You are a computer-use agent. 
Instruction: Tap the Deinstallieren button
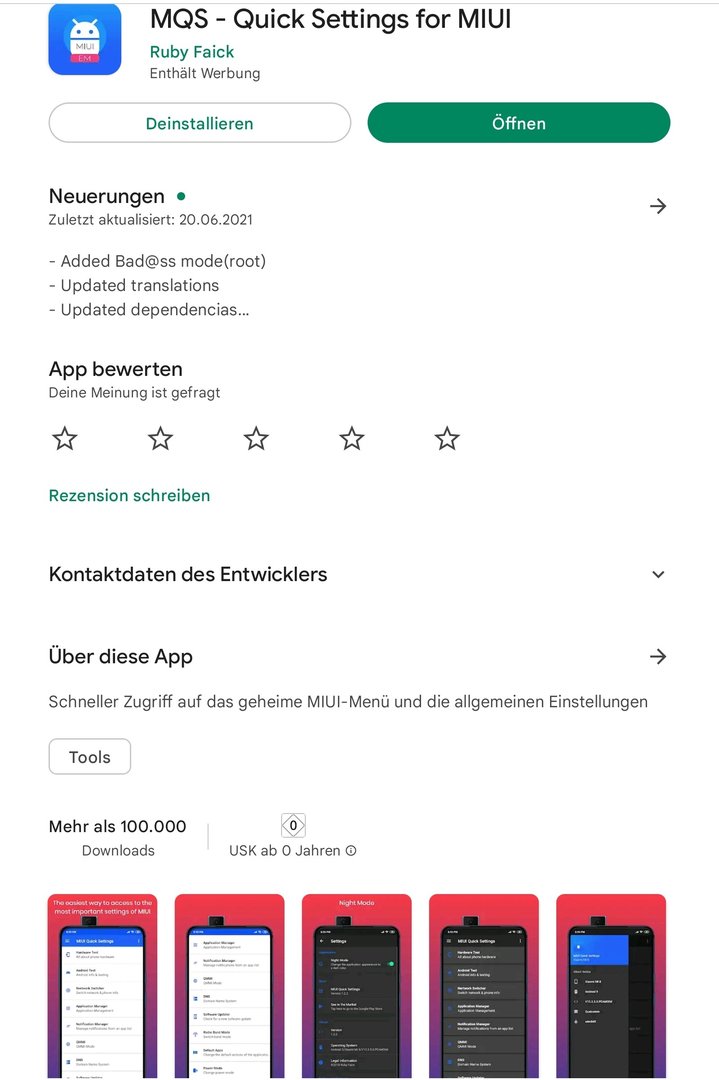pos(200,123)
